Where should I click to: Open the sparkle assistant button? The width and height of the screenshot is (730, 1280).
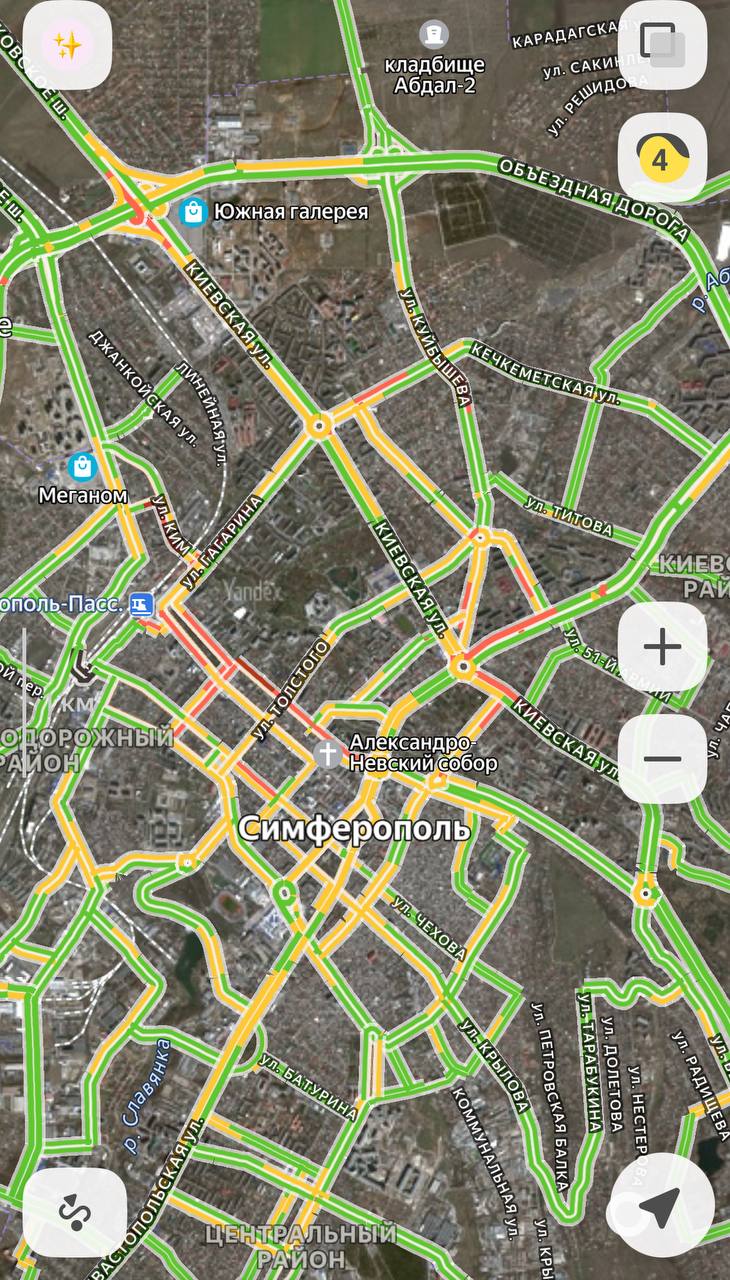tap(67, 46)
